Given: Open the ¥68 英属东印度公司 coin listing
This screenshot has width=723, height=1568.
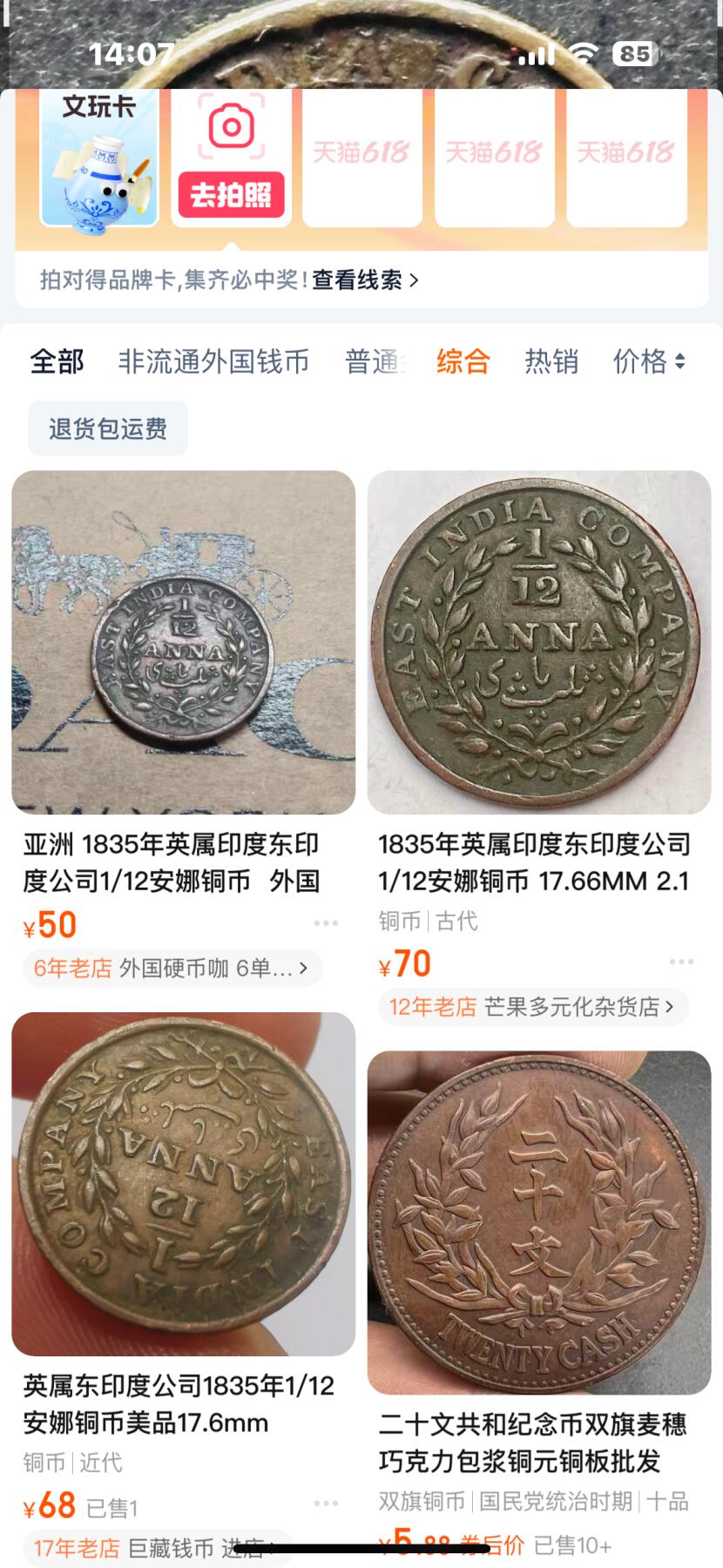Looking at the screenshot, I should 183,1183.
